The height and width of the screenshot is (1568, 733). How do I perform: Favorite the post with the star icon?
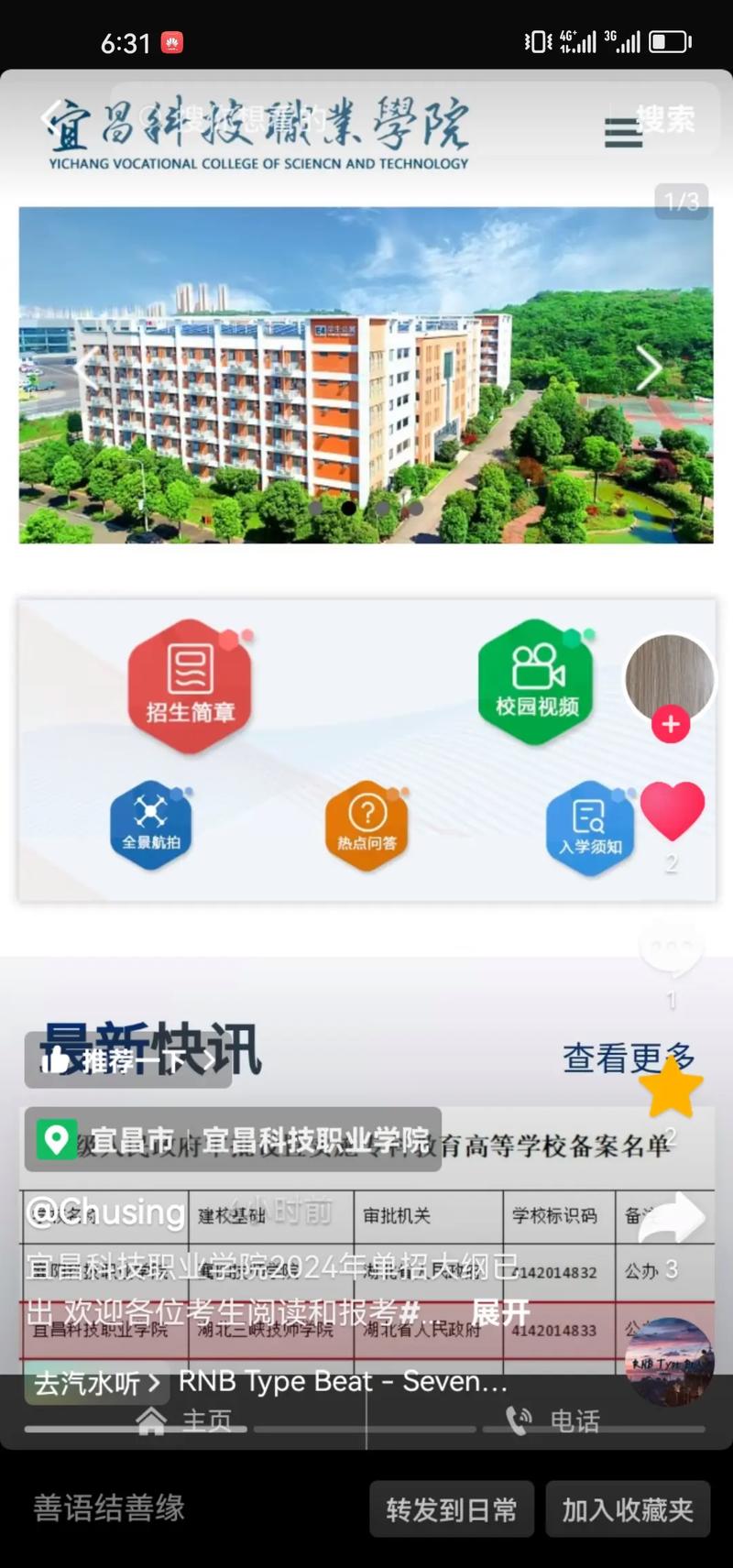pyautogui.click(x=671, y=1088)
